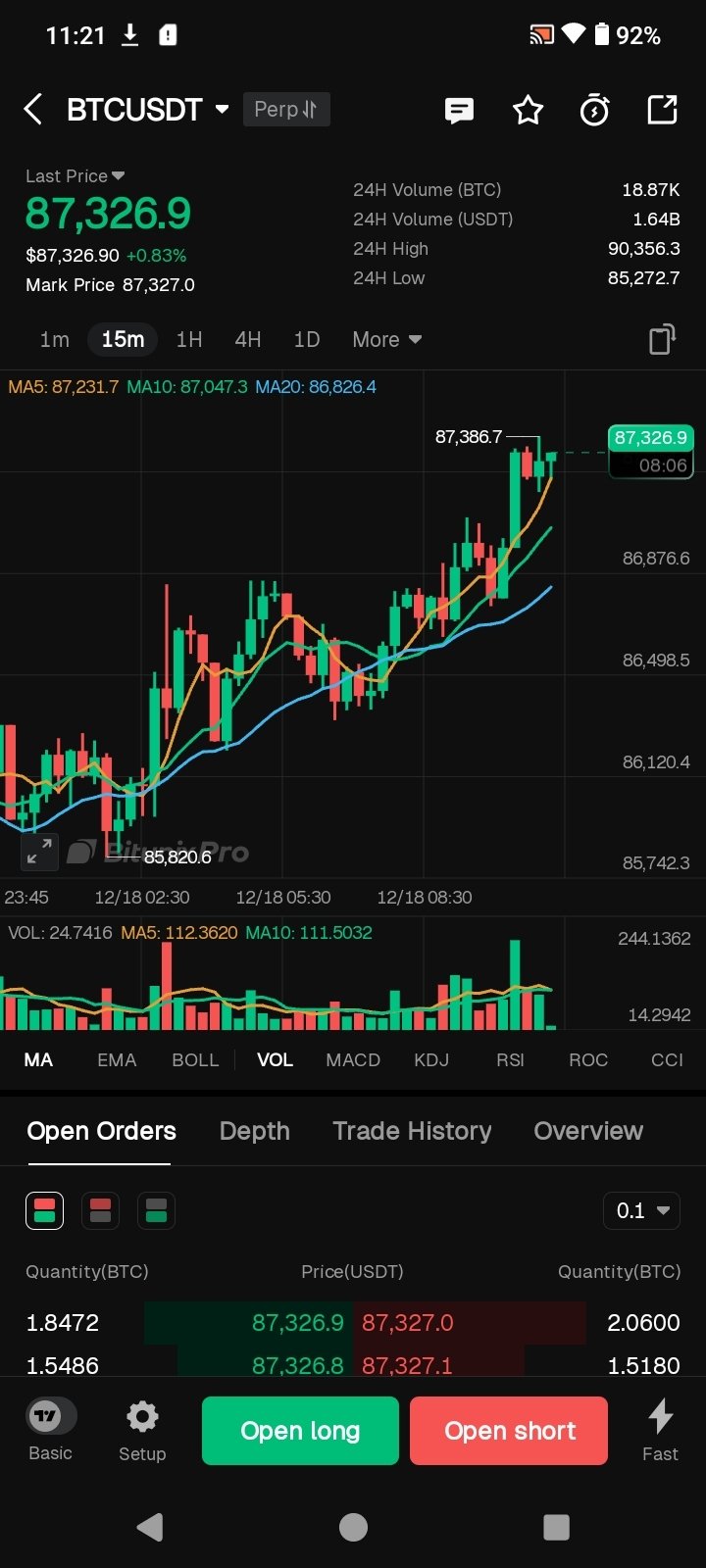Open the Setup gear settings
The image size is (706, 1568).
142,1430
